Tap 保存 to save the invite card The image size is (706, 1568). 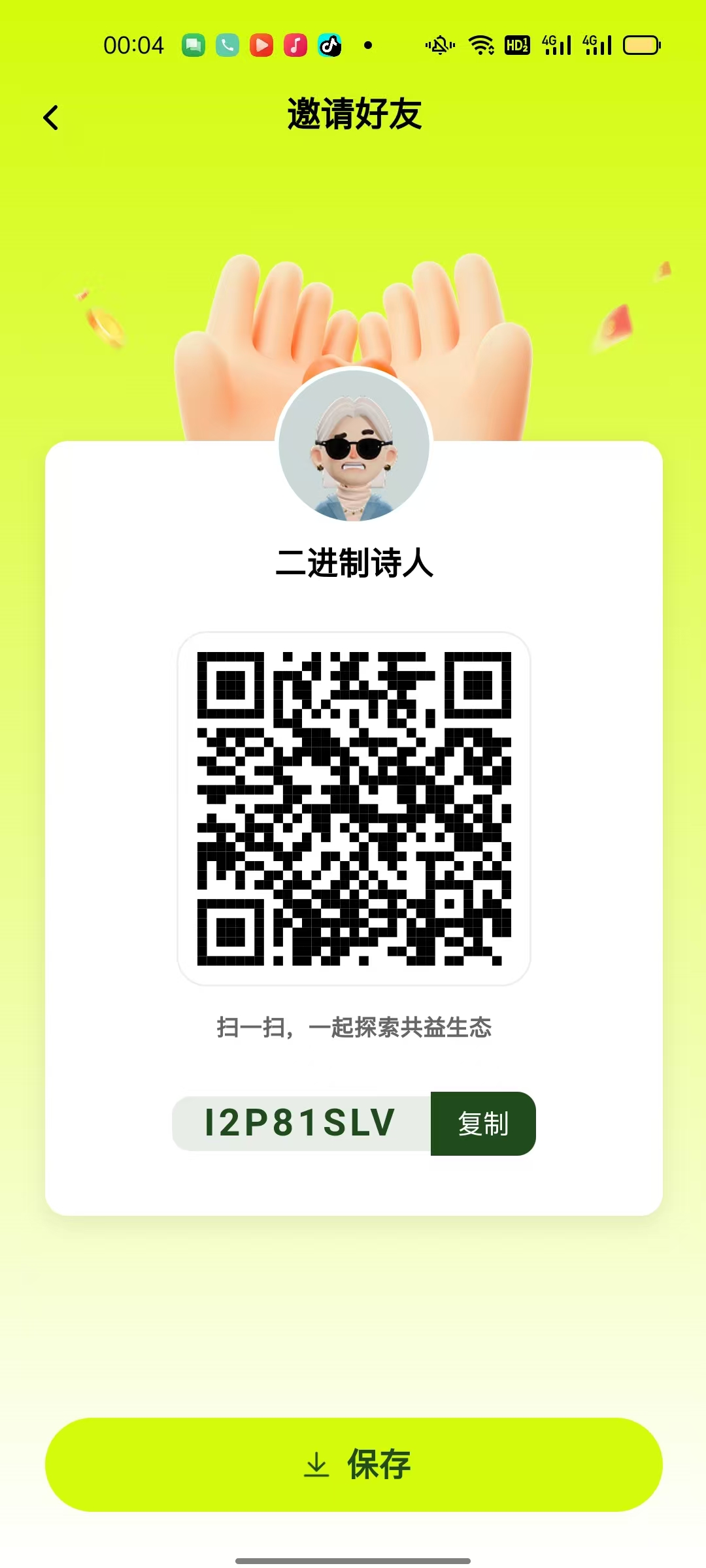point(354,1464)
